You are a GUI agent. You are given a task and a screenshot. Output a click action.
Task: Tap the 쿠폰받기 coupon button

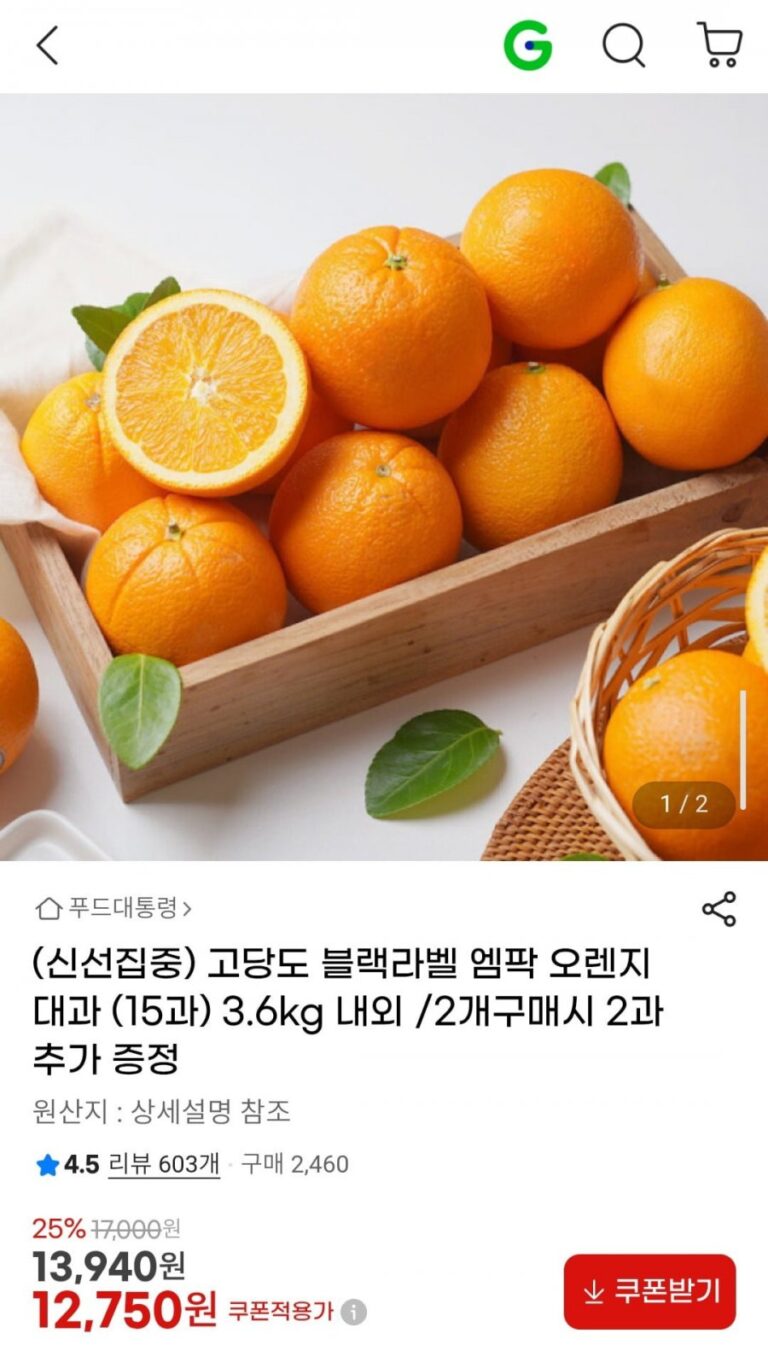coord(649,1291)
